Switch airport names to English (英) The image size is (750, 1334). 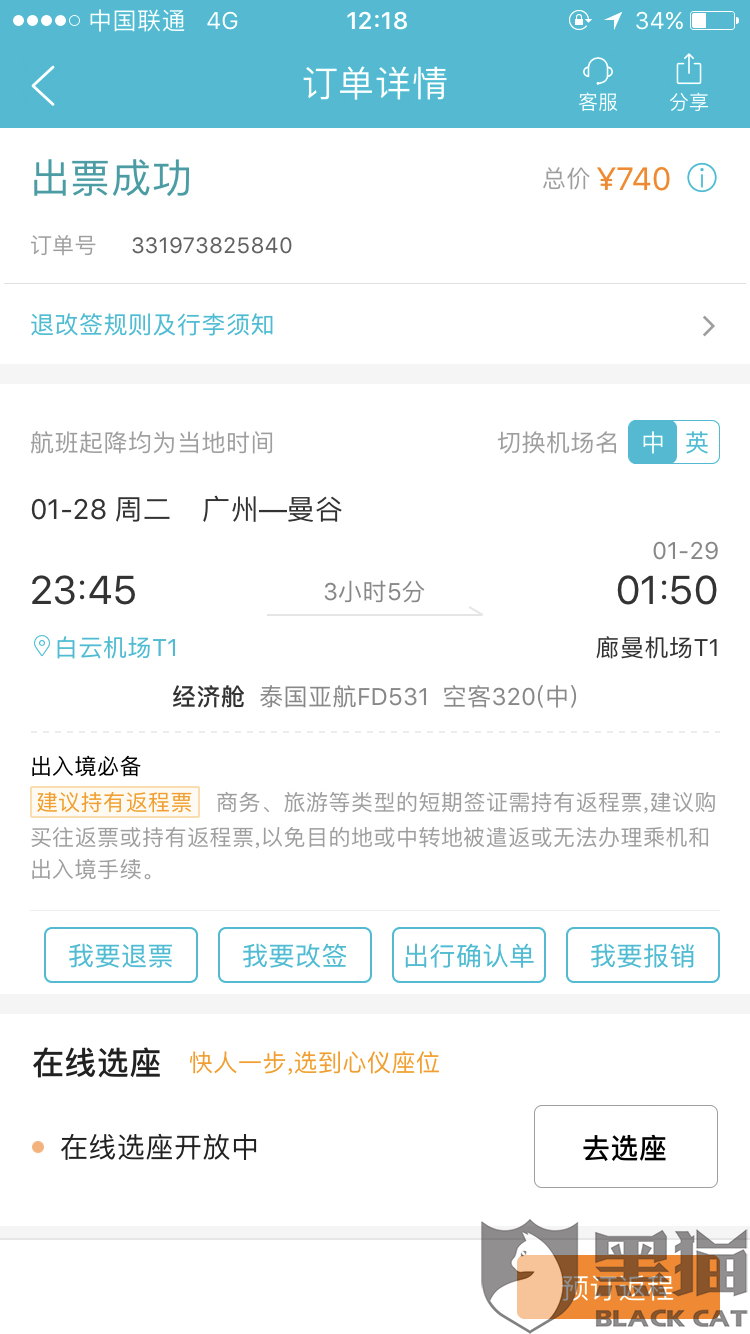click(x=697, y=442)
